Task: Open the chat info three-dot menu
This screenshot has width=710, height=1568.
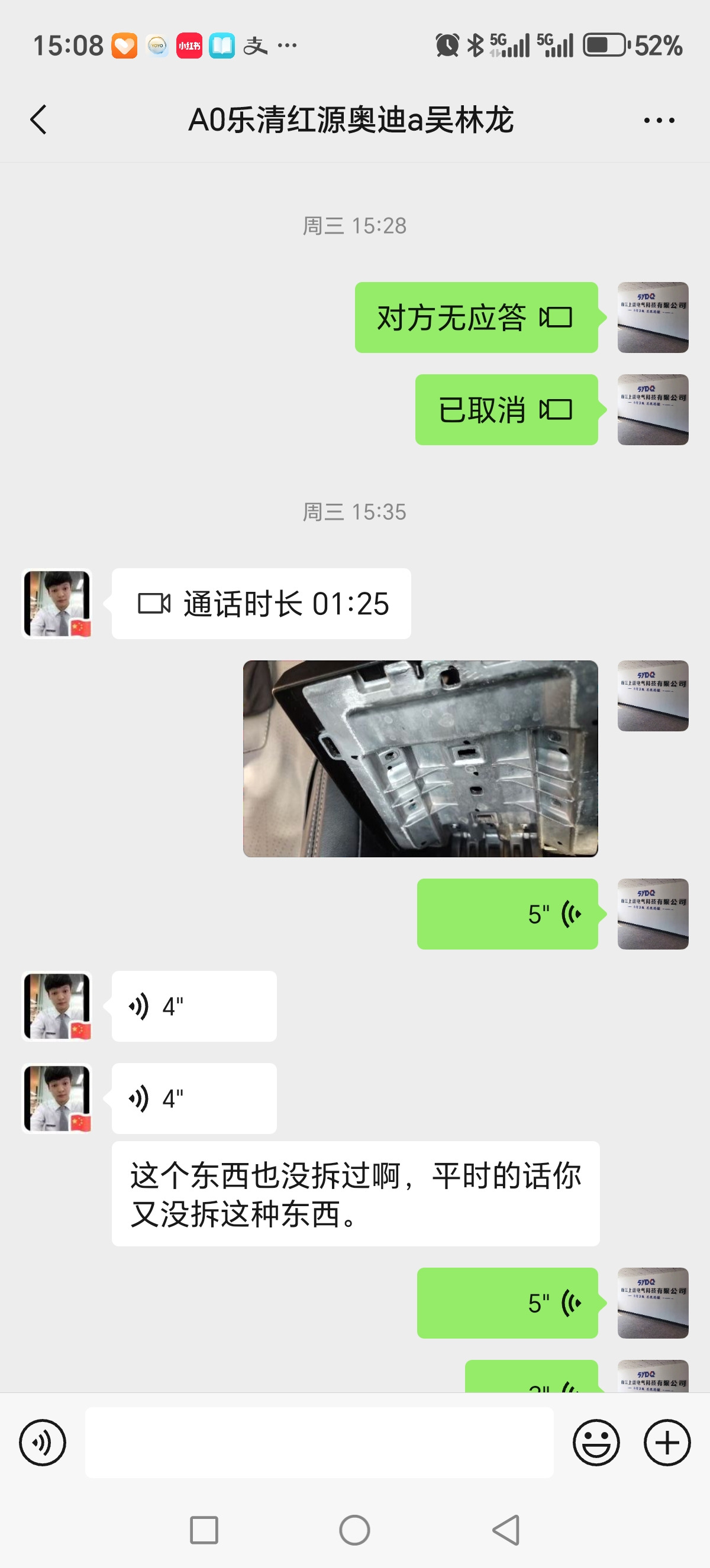Action: [x=659, y=121]
